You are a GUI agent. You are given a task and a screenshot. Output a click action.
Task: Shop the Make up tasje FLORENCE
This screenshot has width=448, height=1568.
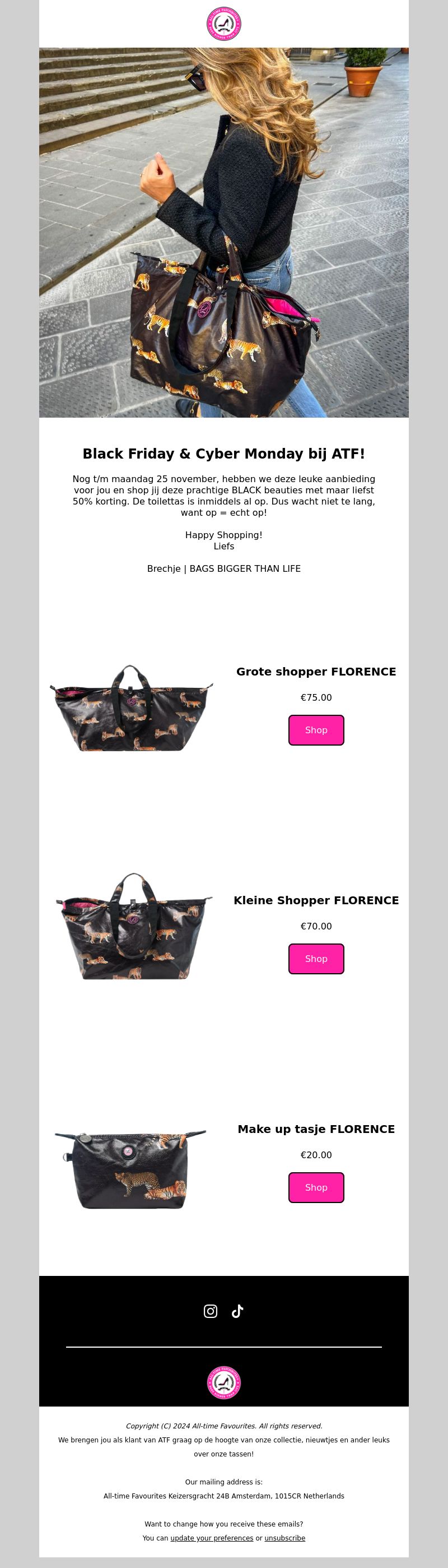point(316,1187)
